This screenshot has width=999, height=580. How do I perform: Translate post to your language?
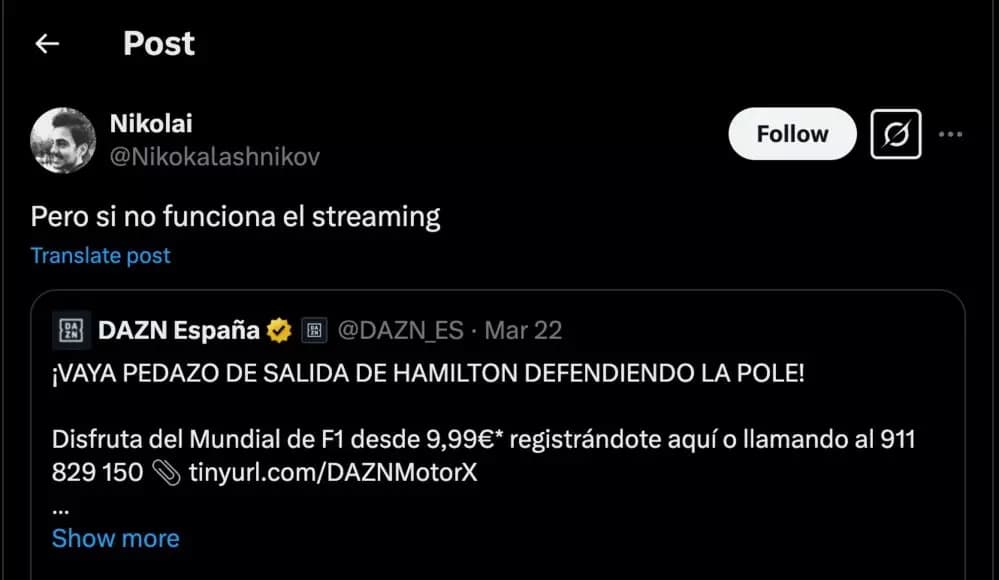100,255
